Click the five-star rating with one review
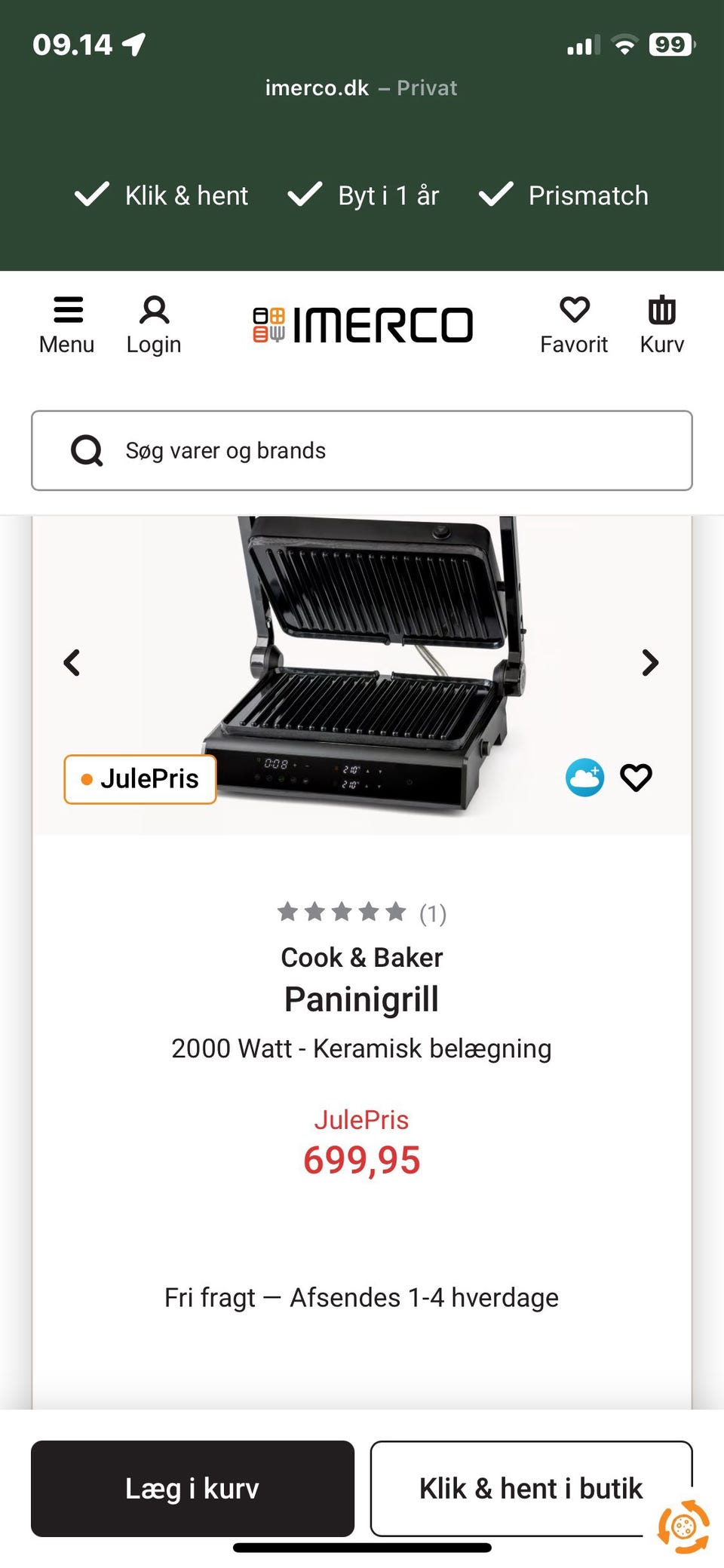This screenshot has width=724, height=1568. point(362,913)
